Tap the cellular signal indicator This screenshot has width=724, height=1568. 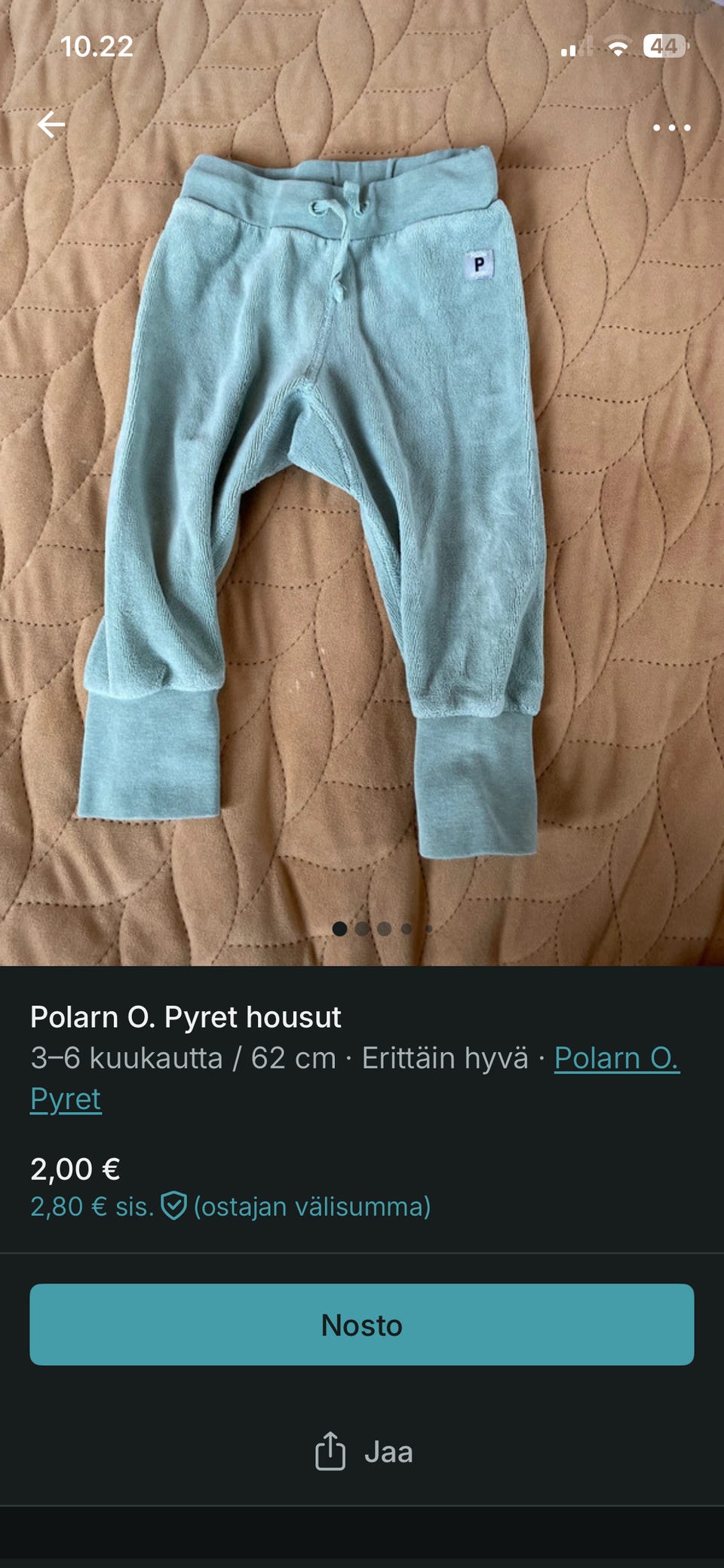coord(578,47)
